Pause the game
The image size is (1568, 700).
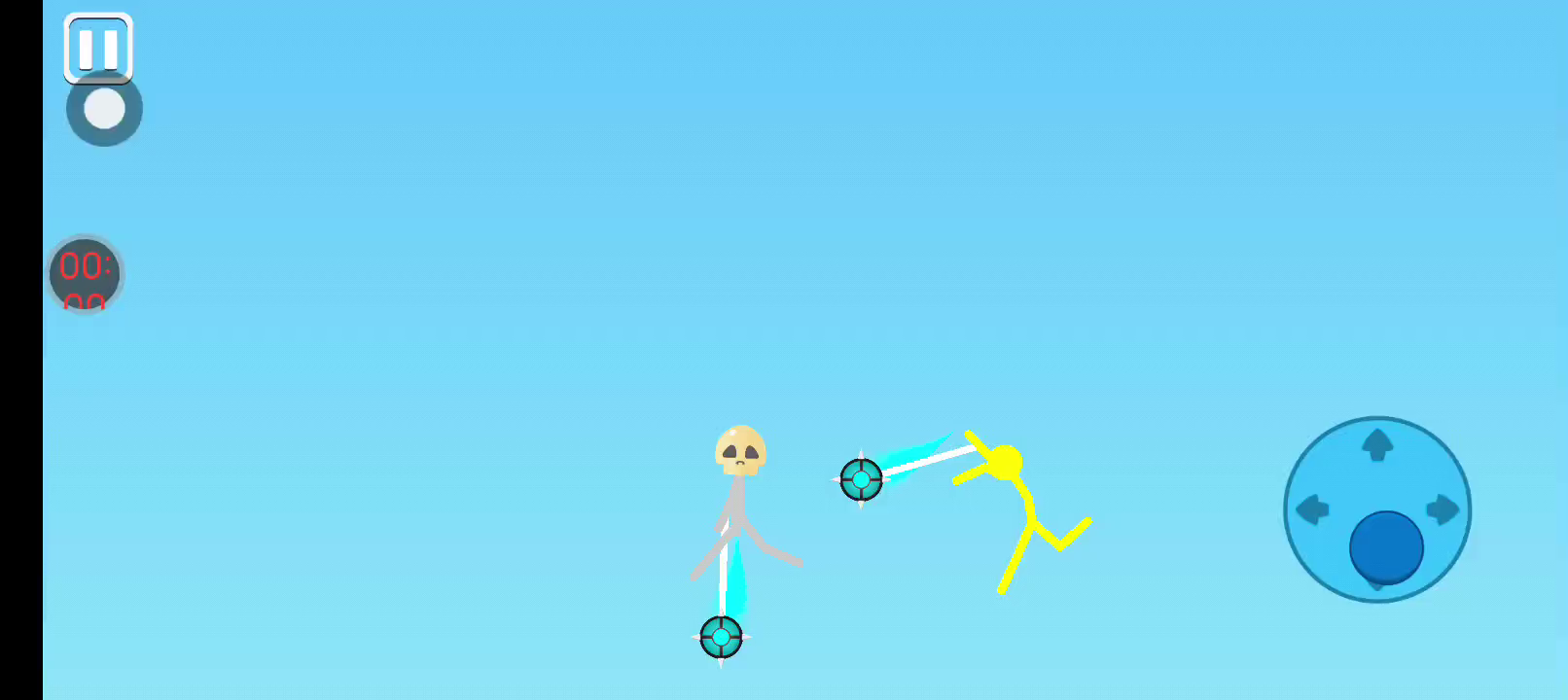tap(98, 47)
